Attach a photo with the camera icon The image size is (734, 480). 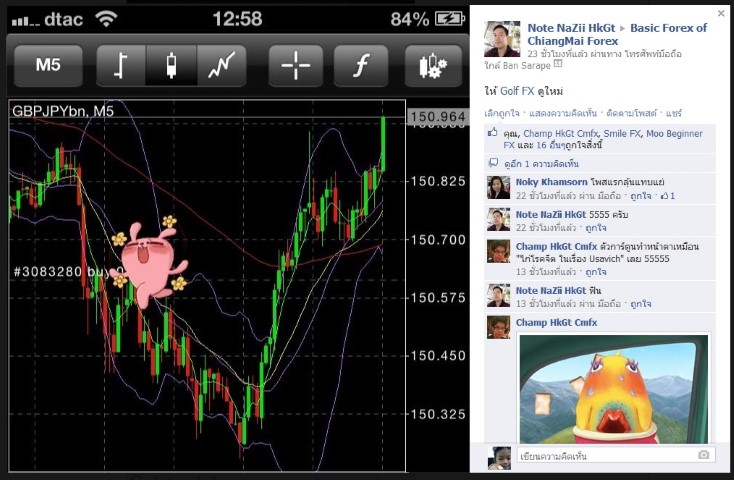pyautogui.click(x=703, y=456)
